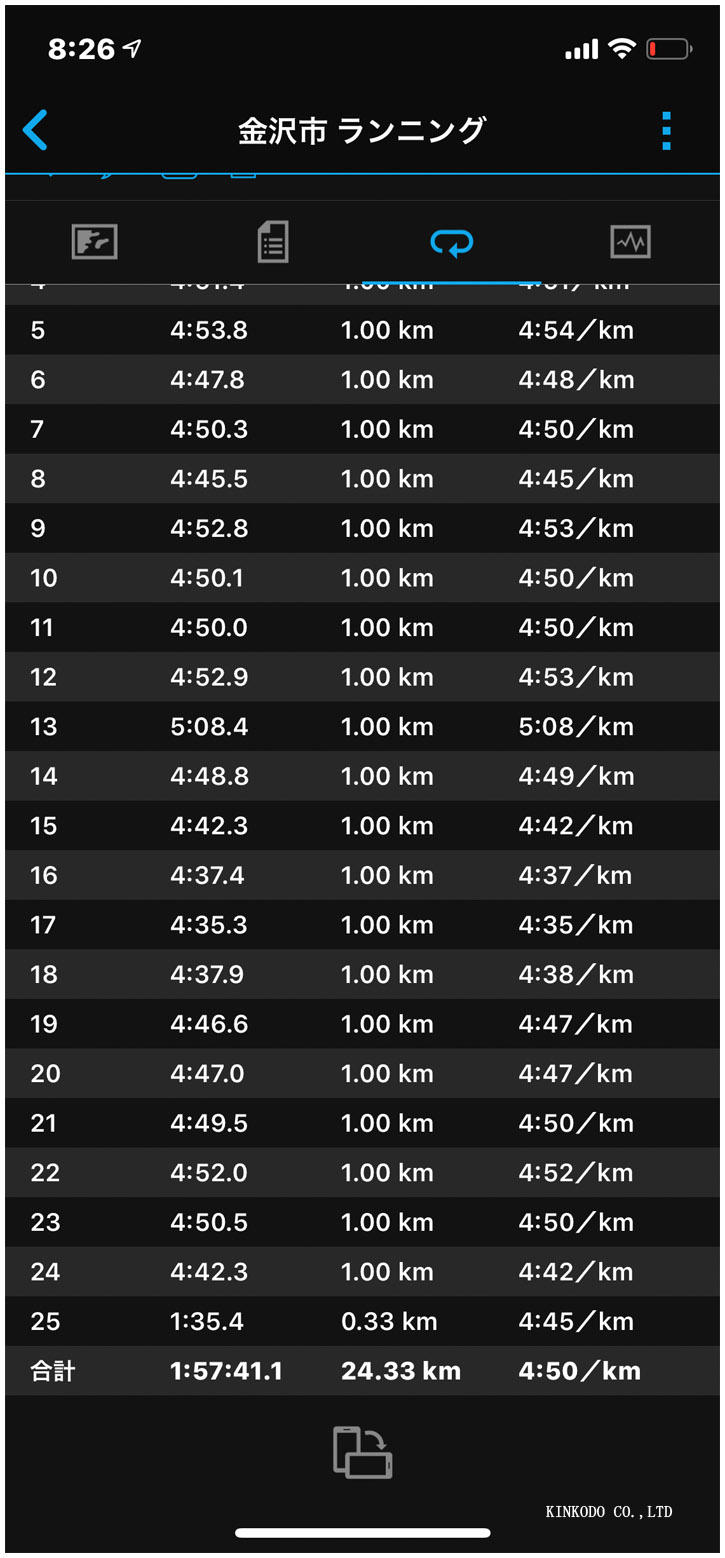Switch to the charts tab
This screenshot has width=725, height=1558.
pos(630,242)
